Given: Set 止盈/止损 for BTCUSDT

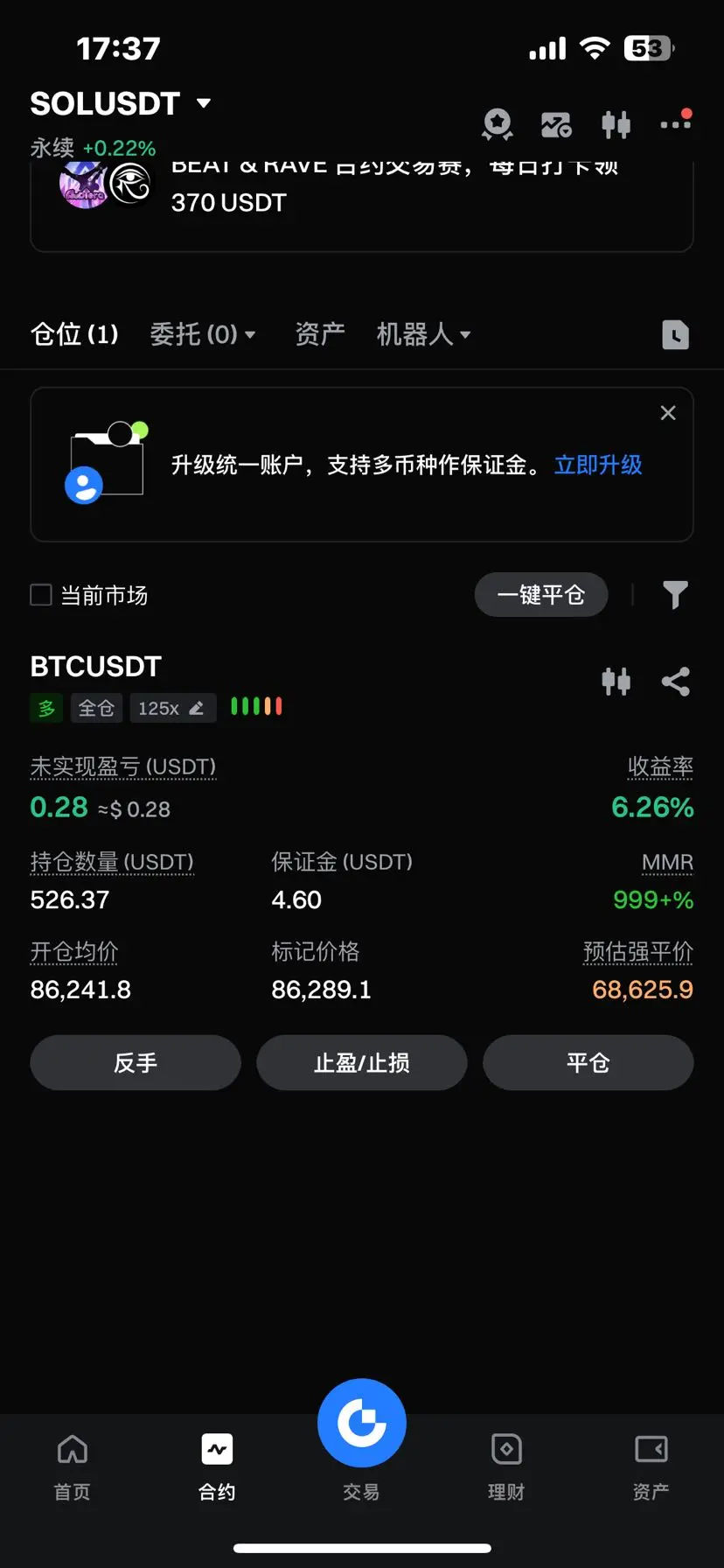Looking at the screenshot, I should 361,1062.
